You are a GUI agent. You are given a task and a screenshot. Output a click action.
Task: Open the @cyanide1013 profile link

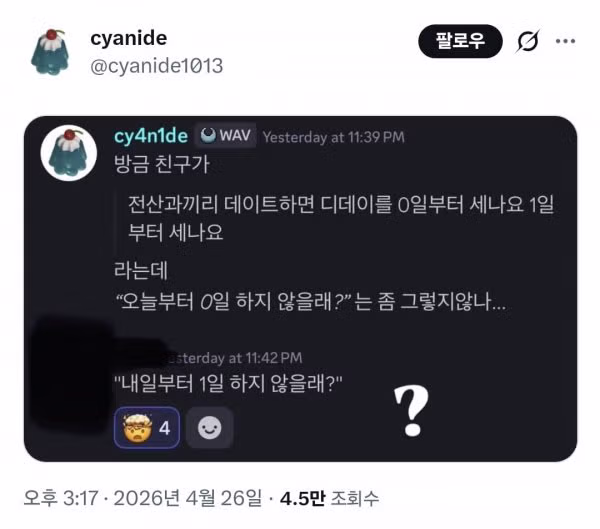tap(156, 66)
